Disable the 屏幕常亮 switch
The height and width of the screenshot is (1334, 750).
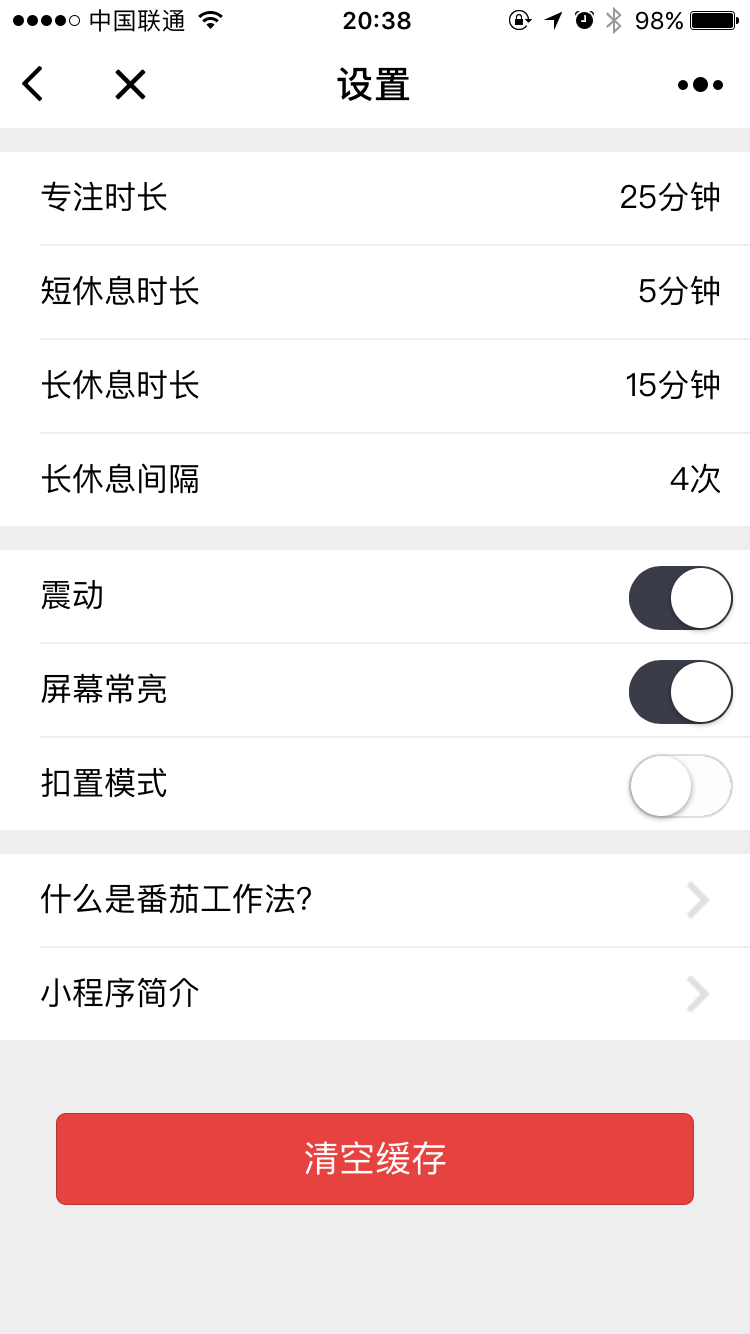point(680,692)
